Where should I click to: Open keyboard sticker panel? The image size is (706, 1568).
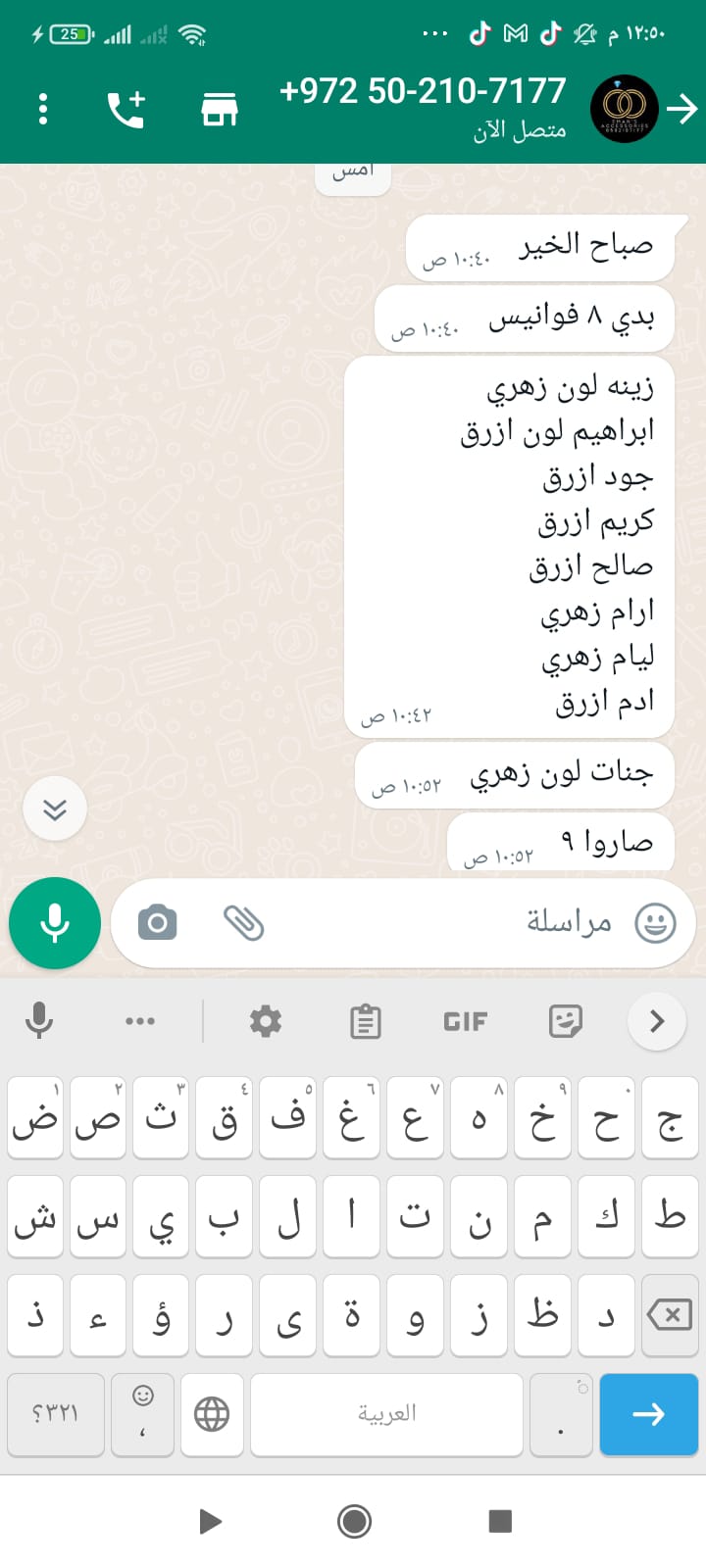(565, 1021)
